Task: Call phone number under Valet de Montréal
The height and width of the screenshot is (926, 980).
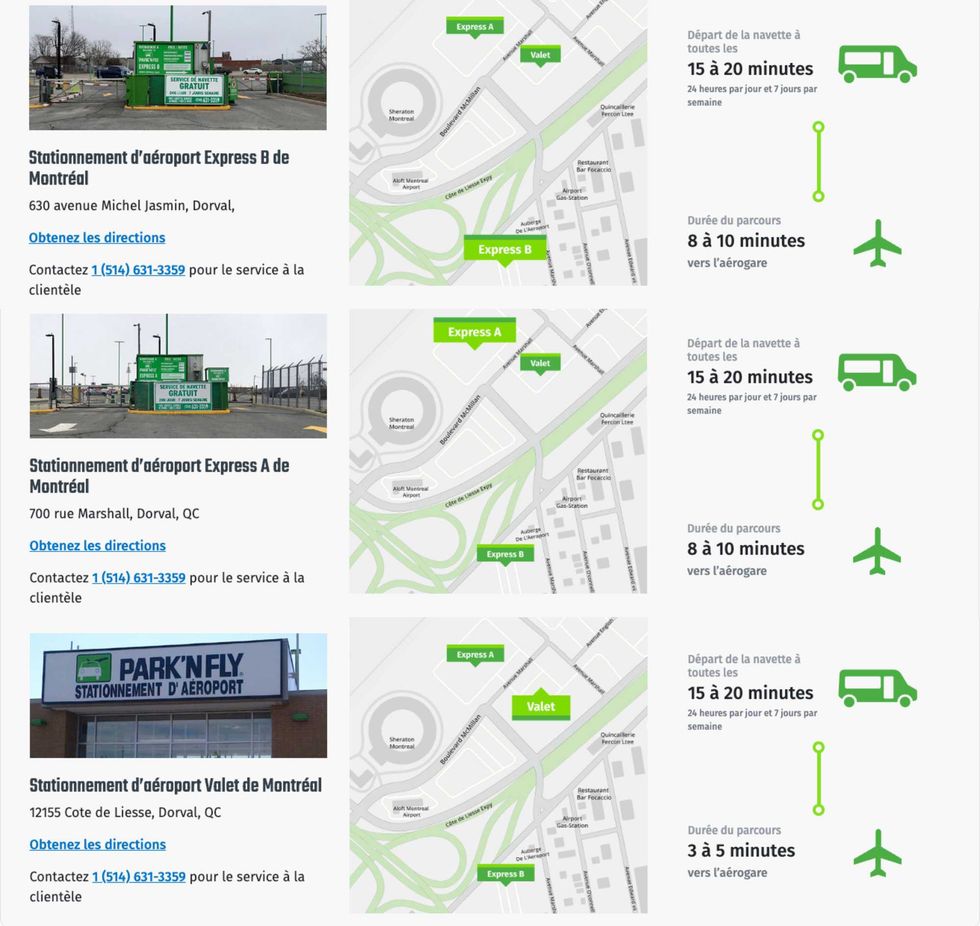Action: coord(138,877)
